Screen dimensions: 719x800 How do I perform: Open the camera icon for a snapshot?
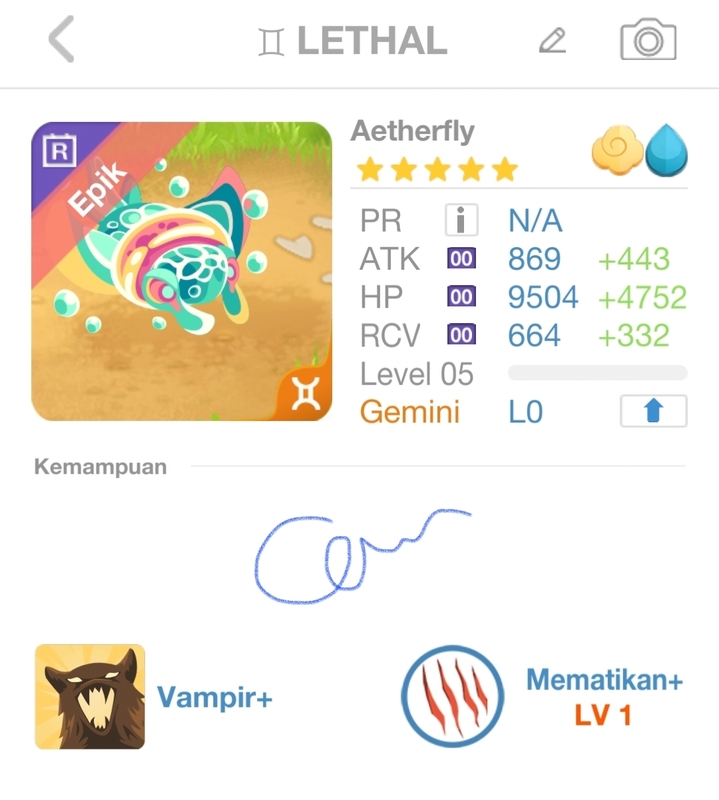[x=648, y=40]
